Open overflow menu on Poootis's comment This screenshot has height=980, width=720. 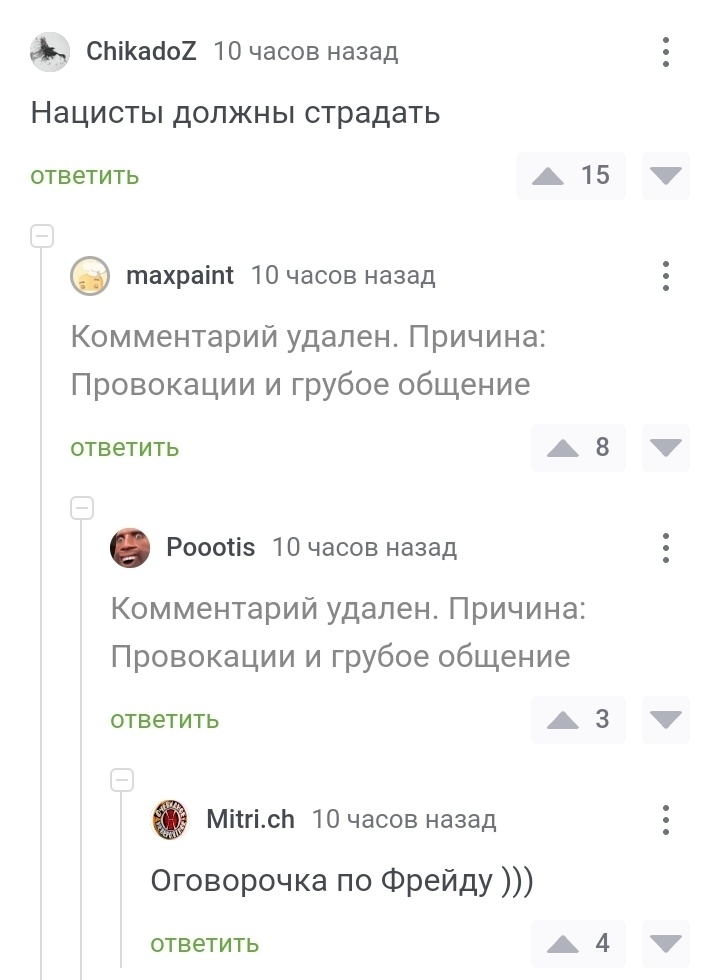pos(666,548)
